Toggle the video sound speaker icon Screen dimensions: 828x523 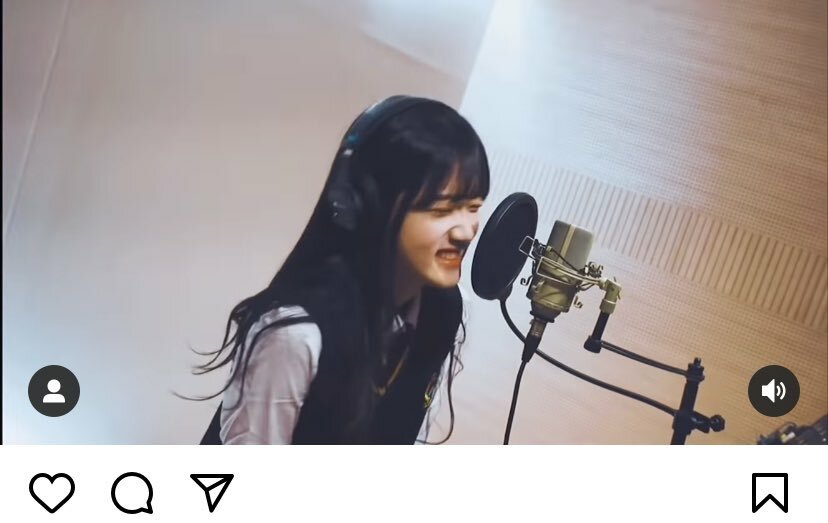[773, 391]
